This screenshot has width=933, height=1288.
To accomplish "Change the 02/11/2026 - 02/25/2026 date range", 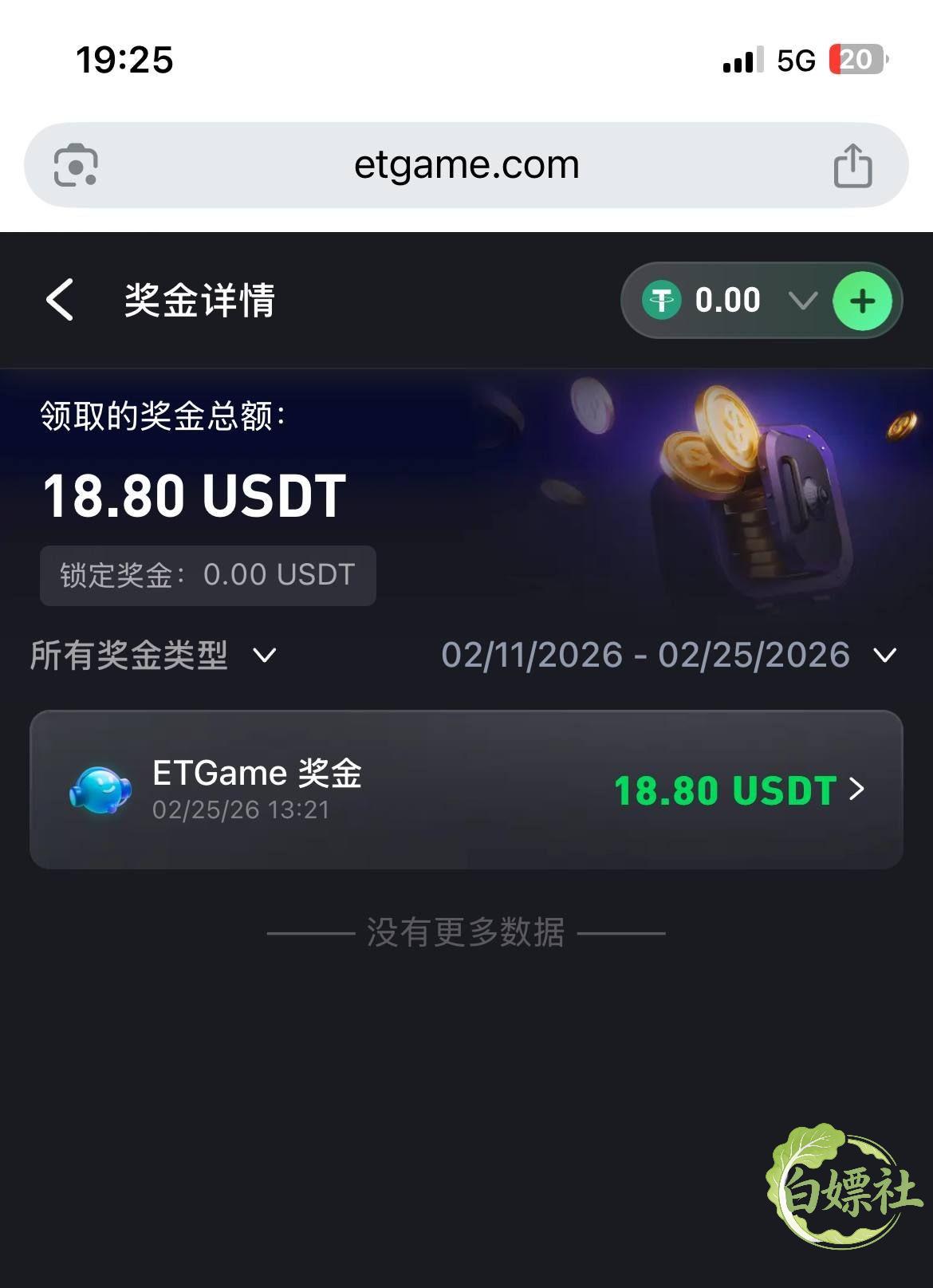I will [670, 655].
